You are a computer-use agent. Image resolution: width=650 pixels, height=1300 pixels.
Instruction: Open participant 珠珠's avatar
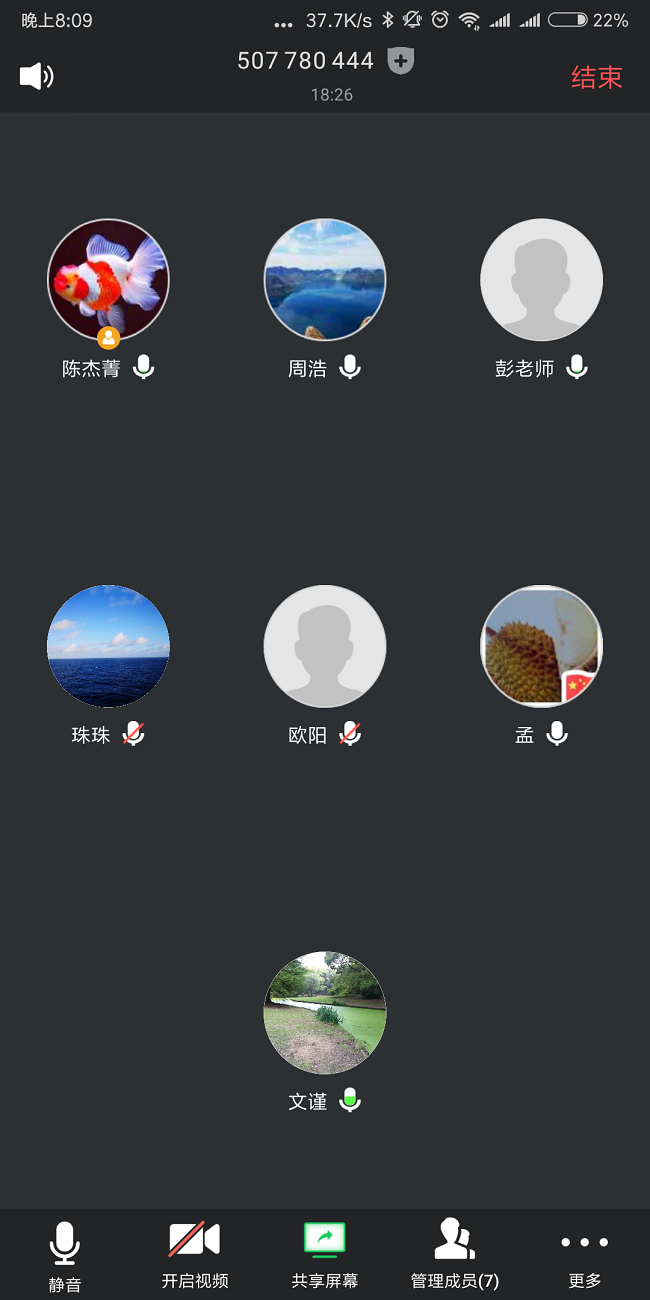(108, 646)
